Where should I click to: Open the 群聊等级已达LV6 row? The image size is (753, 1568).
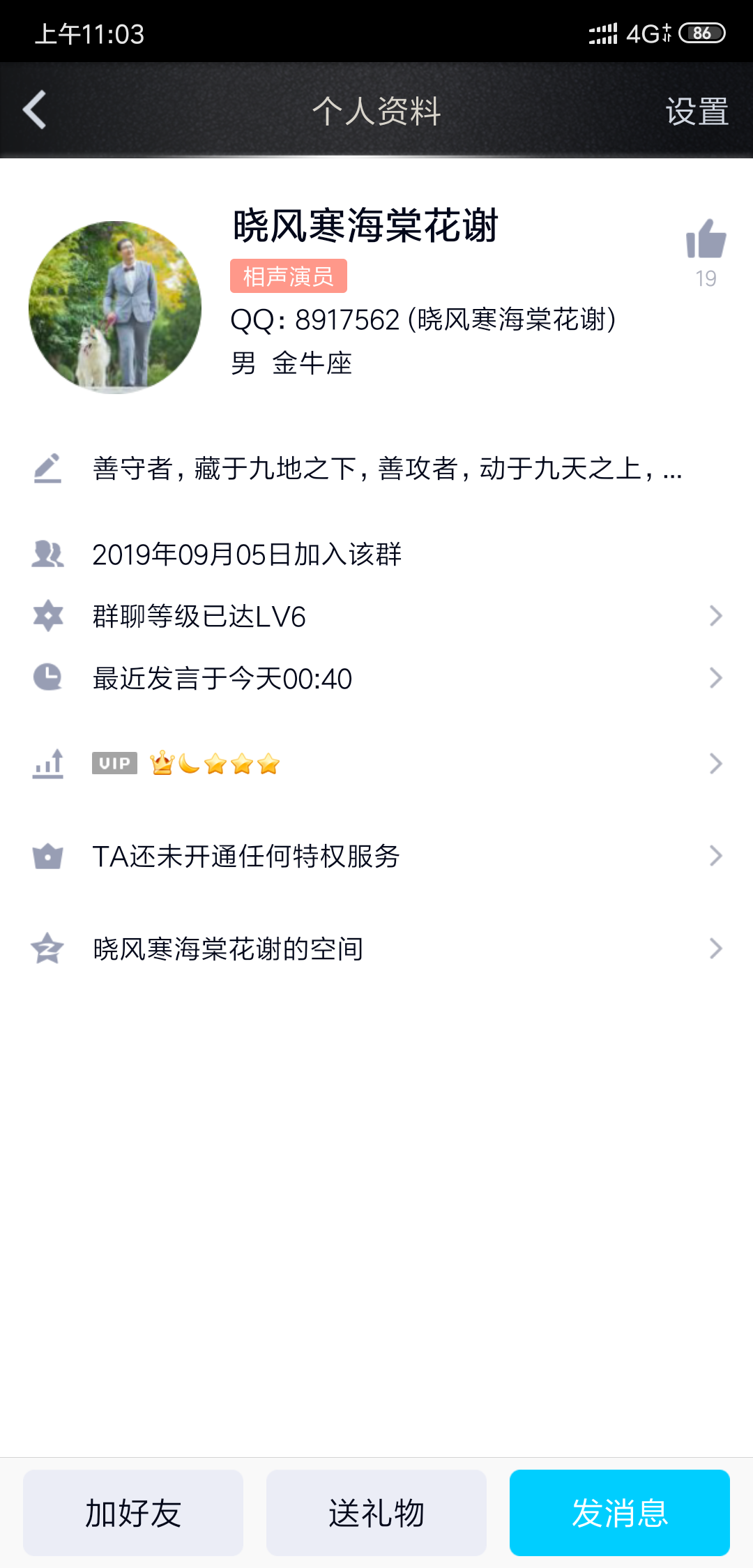[x=376, y=617]
